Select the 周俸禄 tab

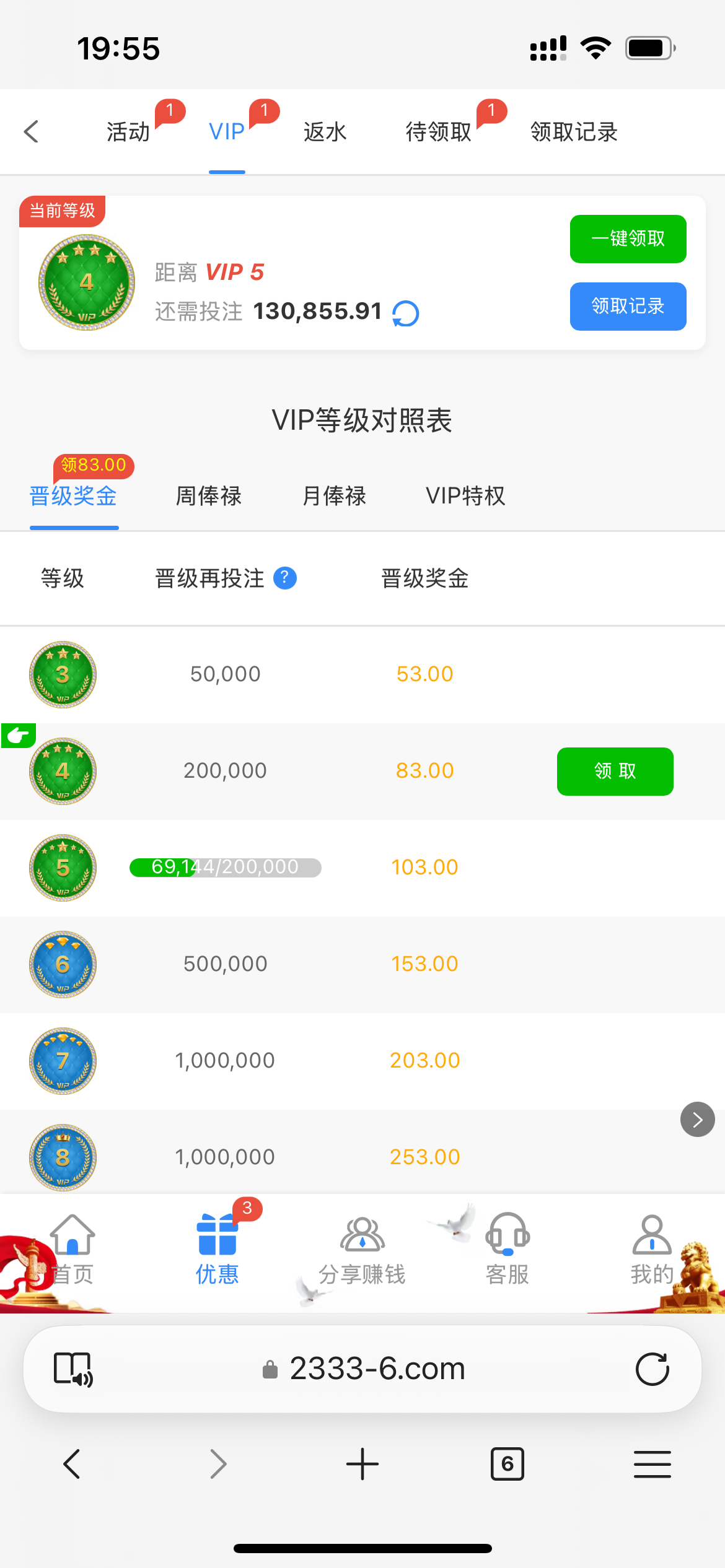pos(208,496)
